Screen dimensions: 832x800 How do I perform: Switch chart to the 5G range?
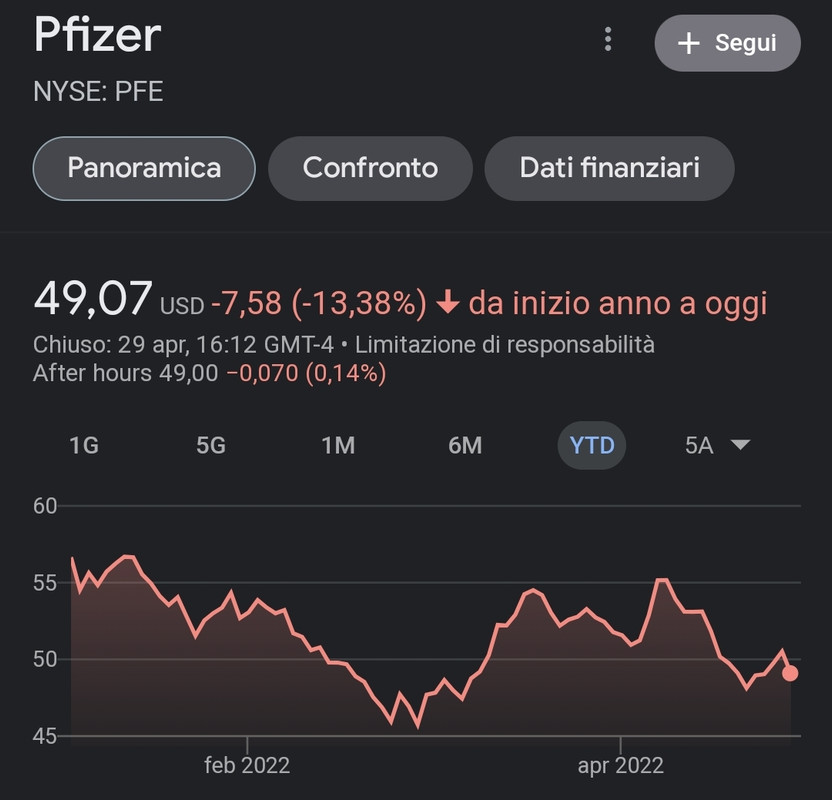(x=211, y=446)
